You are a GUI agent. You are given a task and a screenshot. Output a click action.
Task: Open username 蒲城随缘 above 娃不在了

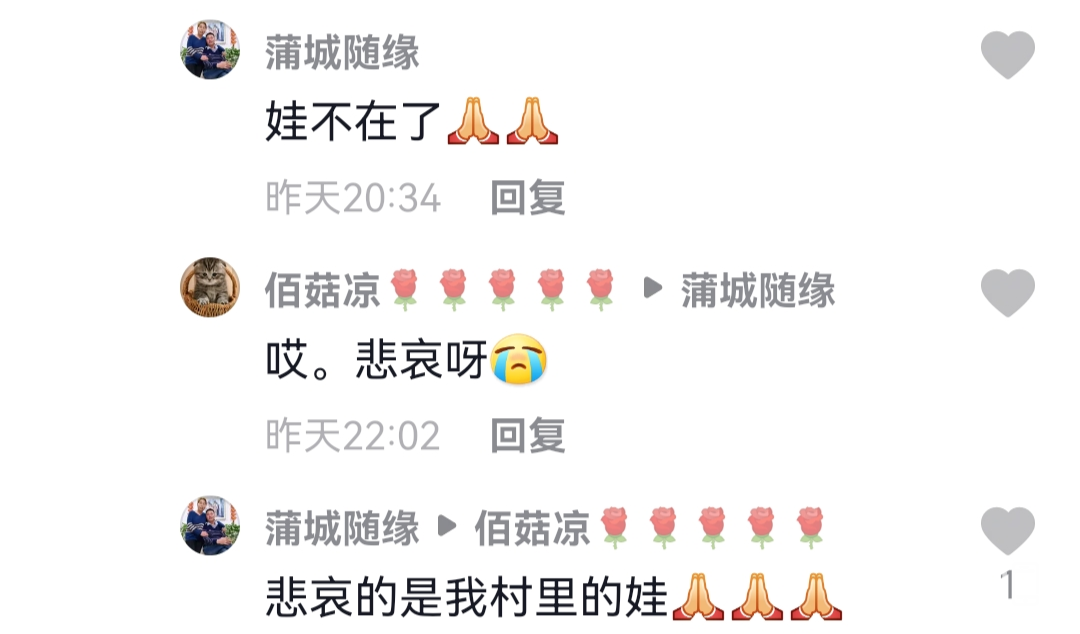[342, 53]
